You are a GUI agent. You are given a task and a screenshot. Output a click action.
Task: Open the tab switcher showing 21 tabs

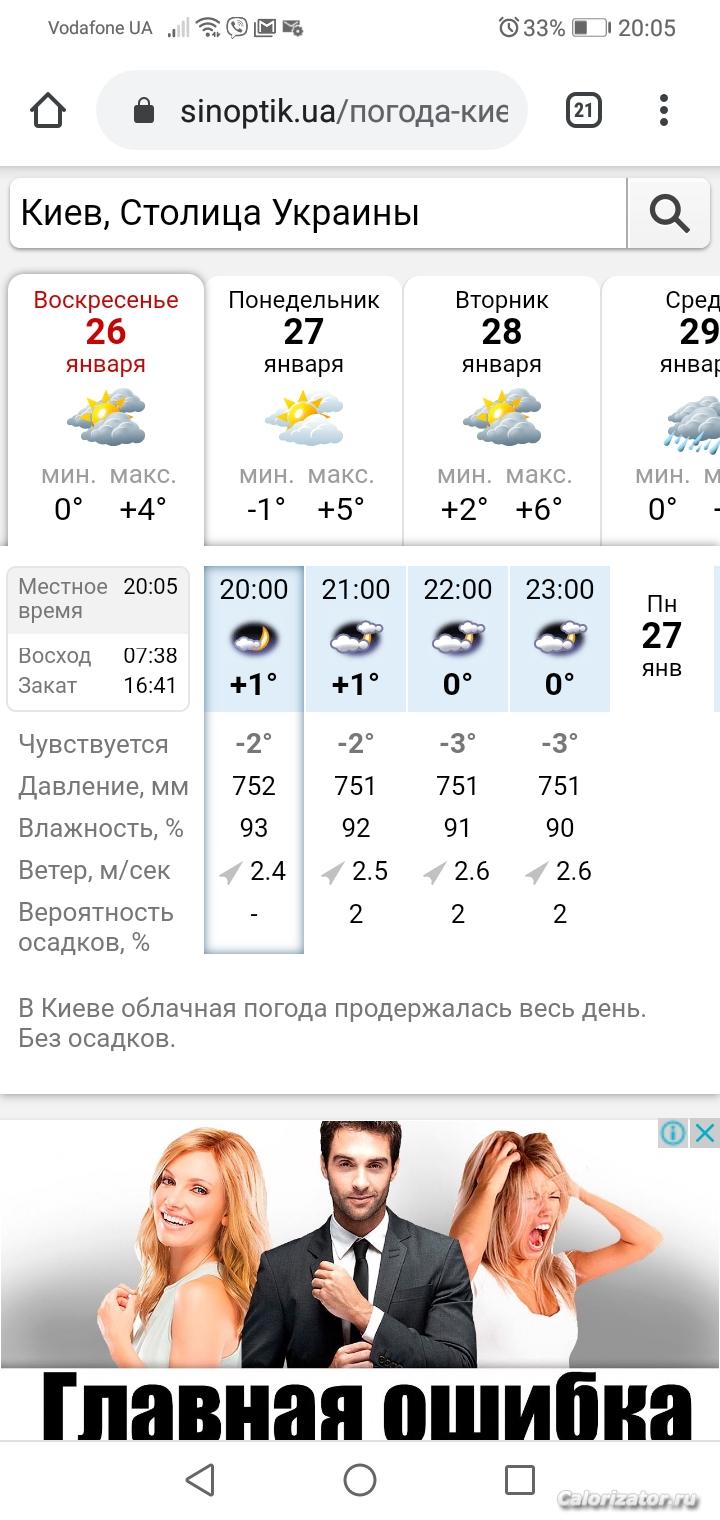coord(584,110)
